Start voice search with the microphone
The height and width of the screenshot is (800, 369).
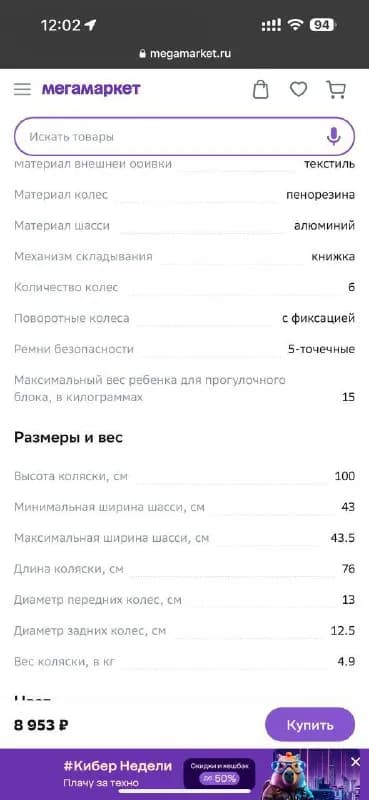click(334, 137)
